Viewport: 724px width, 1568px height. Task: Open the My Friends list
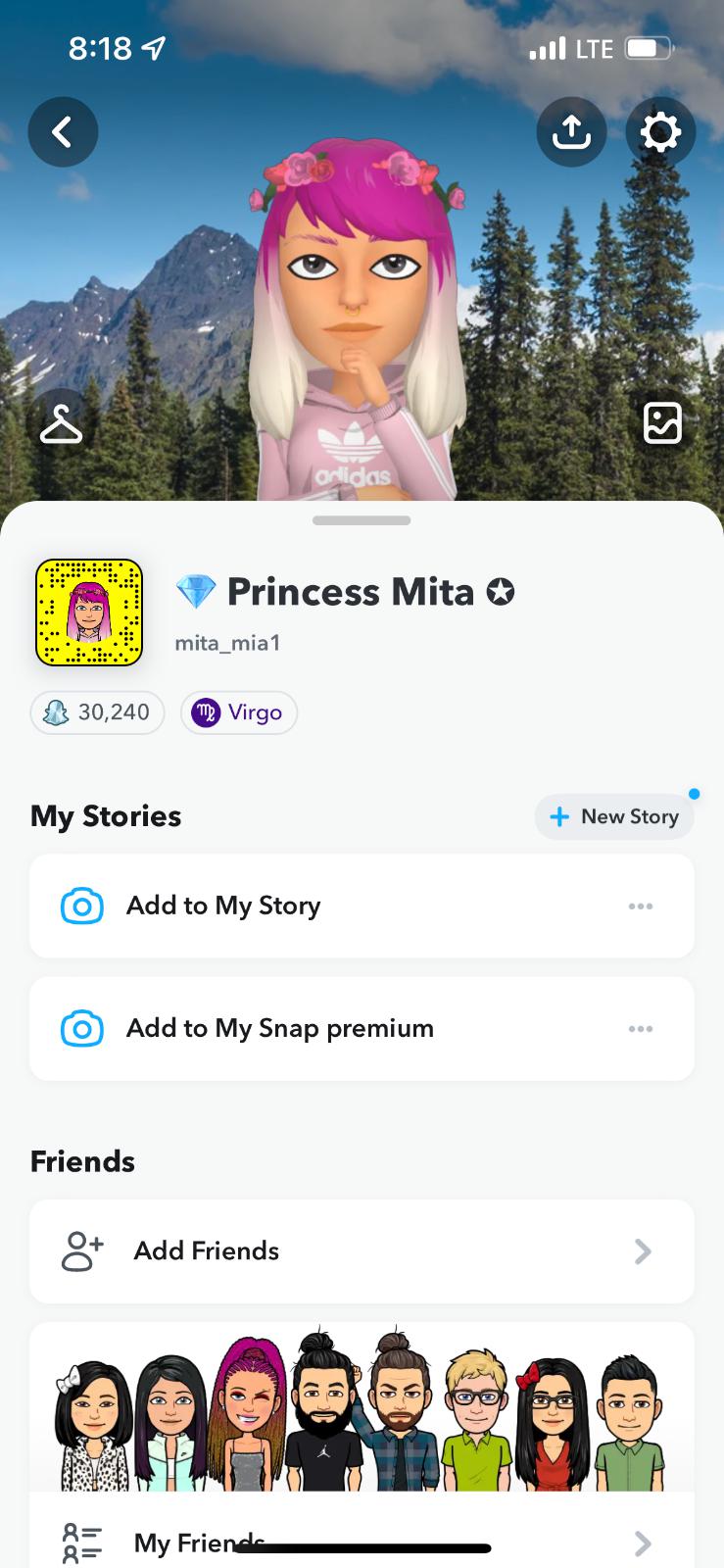(x=362, y=1543)
